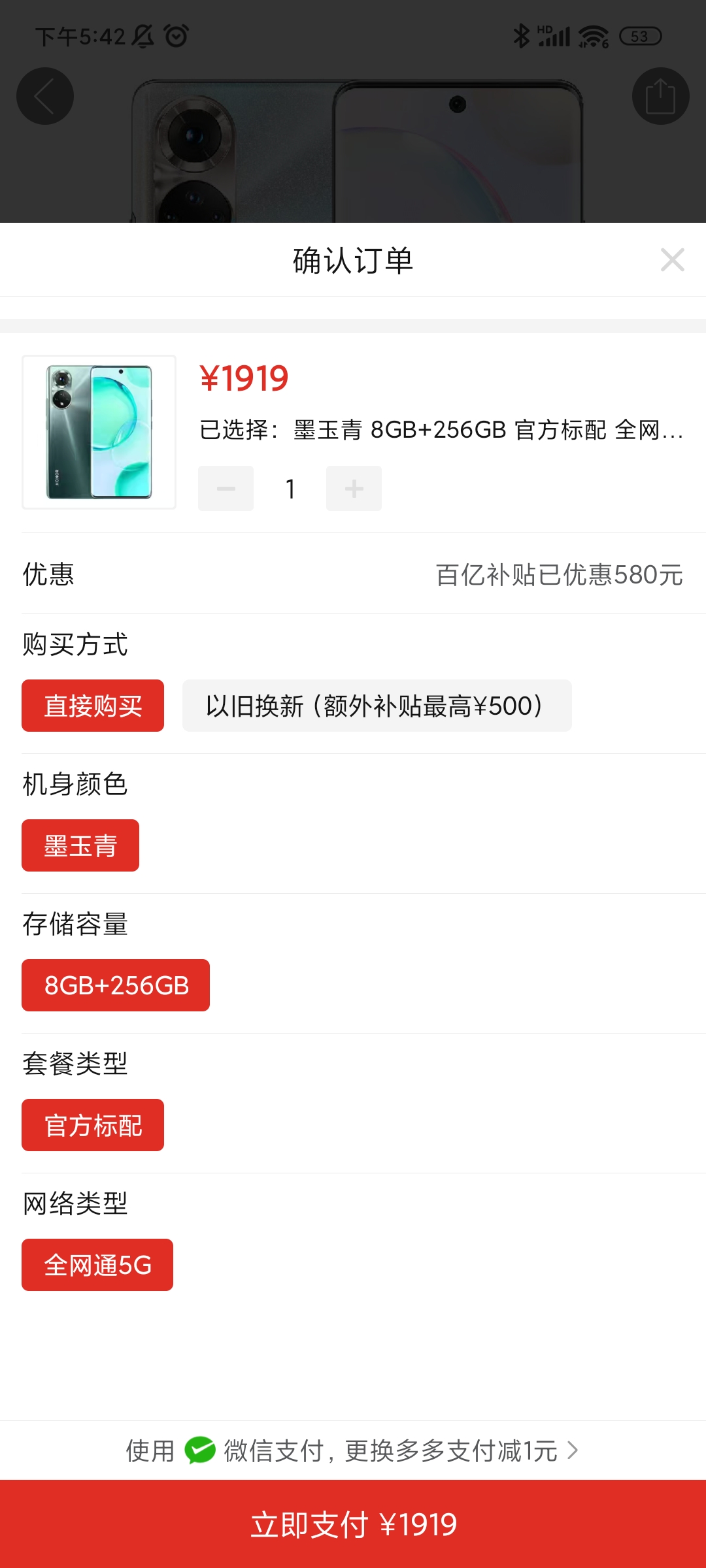Select the 全网通5G network type
Screen dimensions: 706x1568
tap(97, 1264)
